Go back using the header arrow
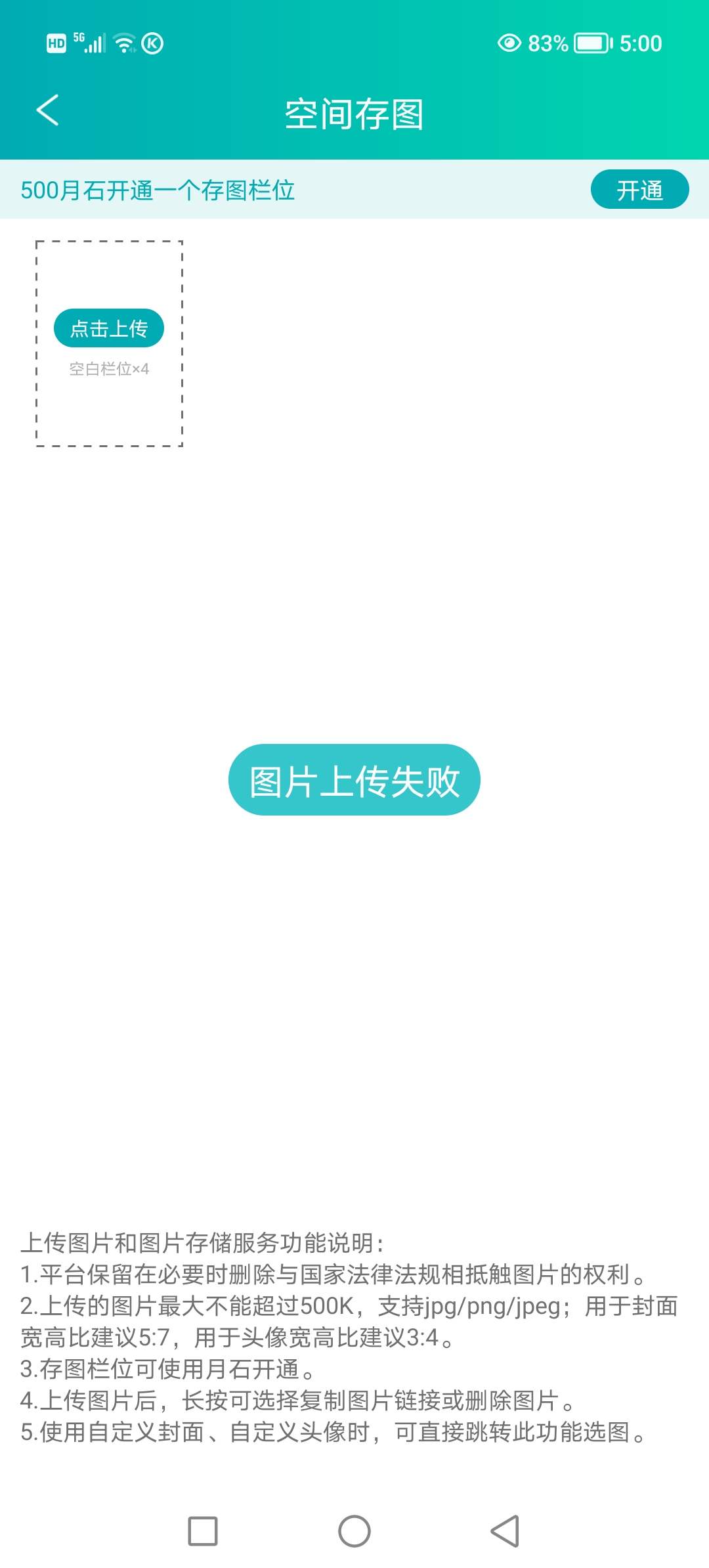Viewport: 709px width, 1568px height. click(48, 110)
